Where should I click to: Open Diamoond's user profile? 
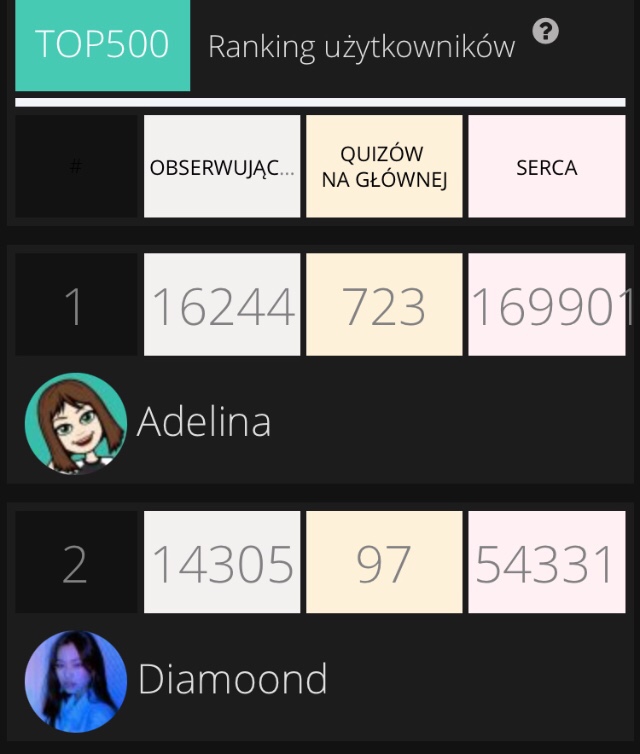tap(232, 680)
